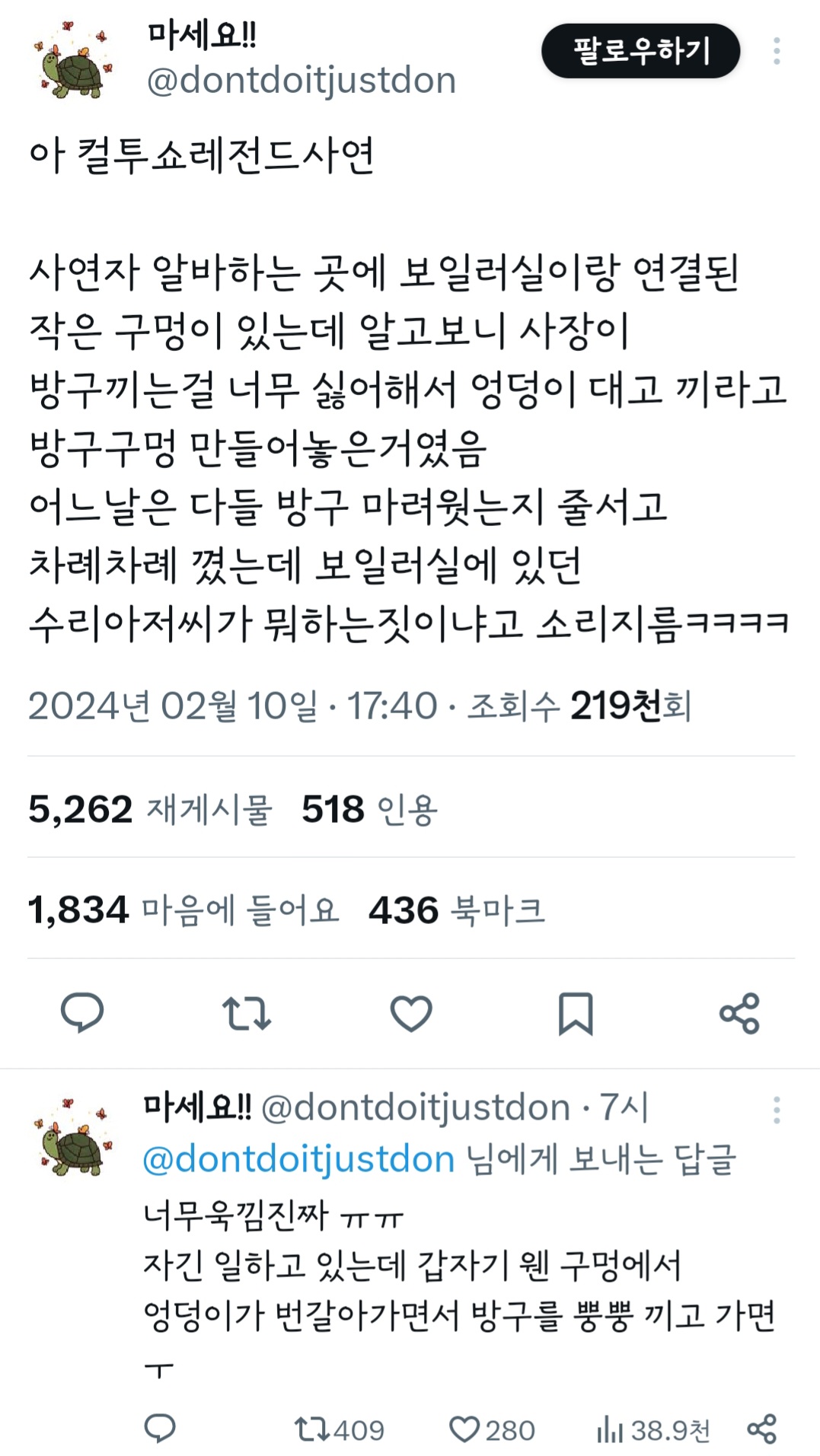Retweet the reply with 409 reposts
Viewport: 820px width, 1456px height.
(x=339, y=1429)
